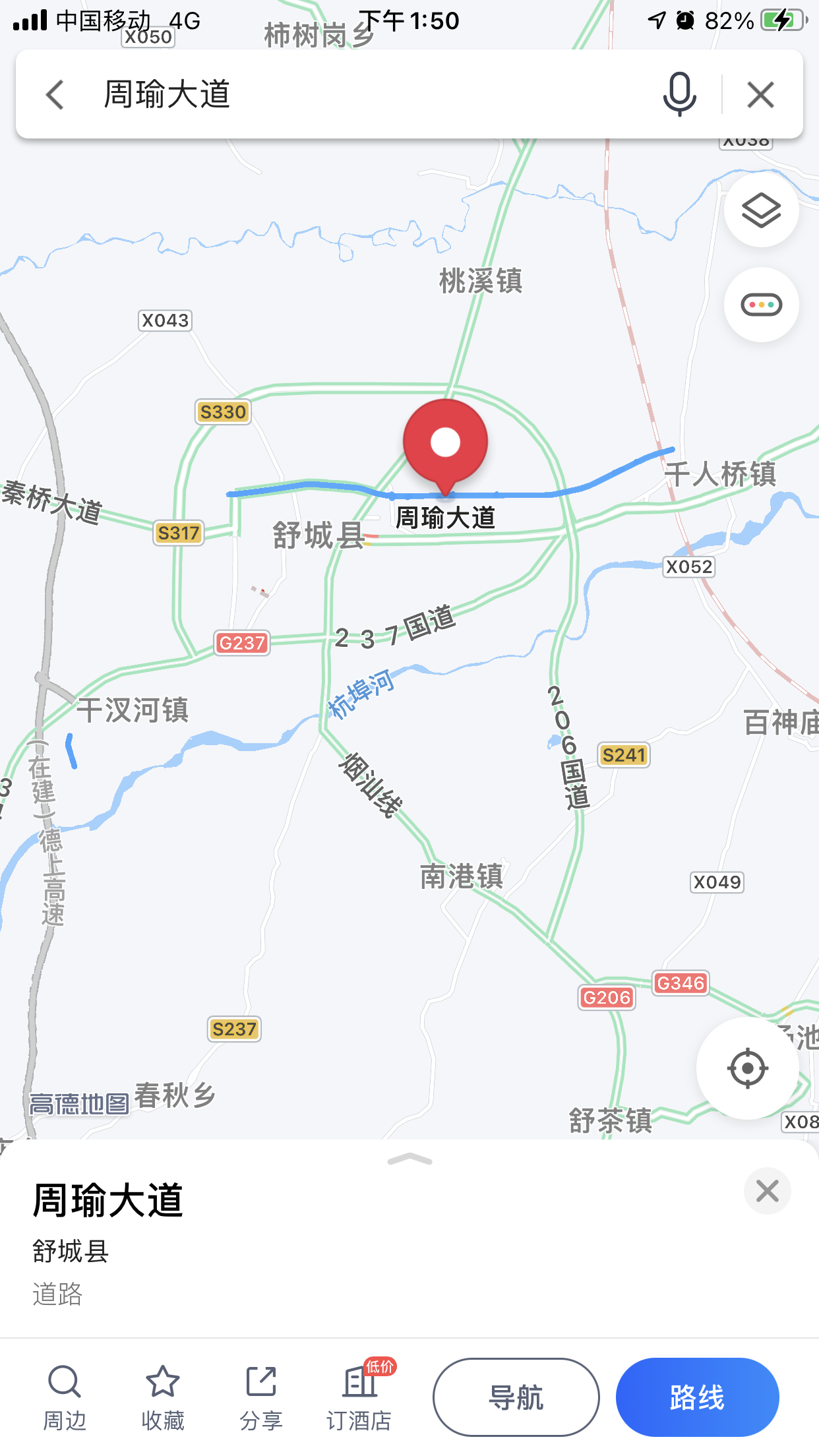Go back from the search result
Image resolution: width=819 pixels, height=1456 pixels.
tap(55, 94)
